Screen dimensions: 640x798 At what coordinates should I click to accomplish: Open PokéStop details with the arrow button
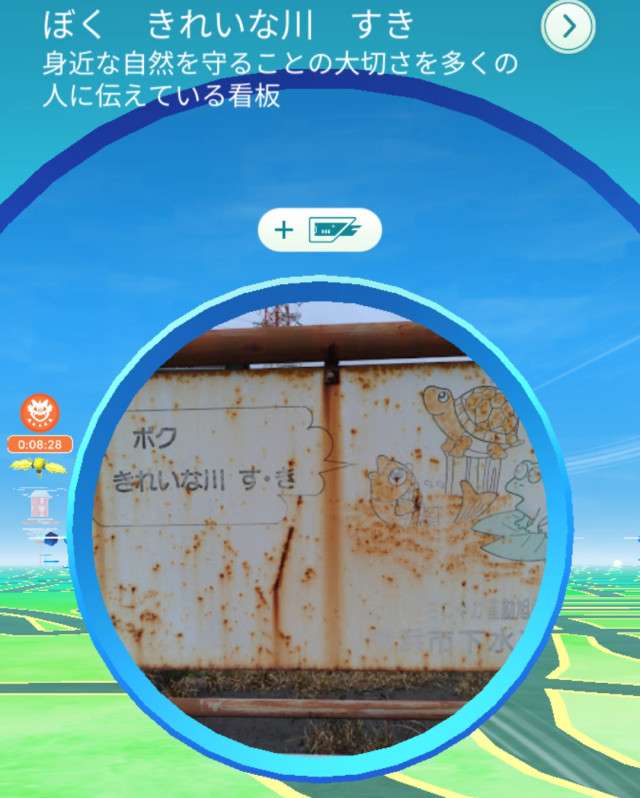pos(568,28)
